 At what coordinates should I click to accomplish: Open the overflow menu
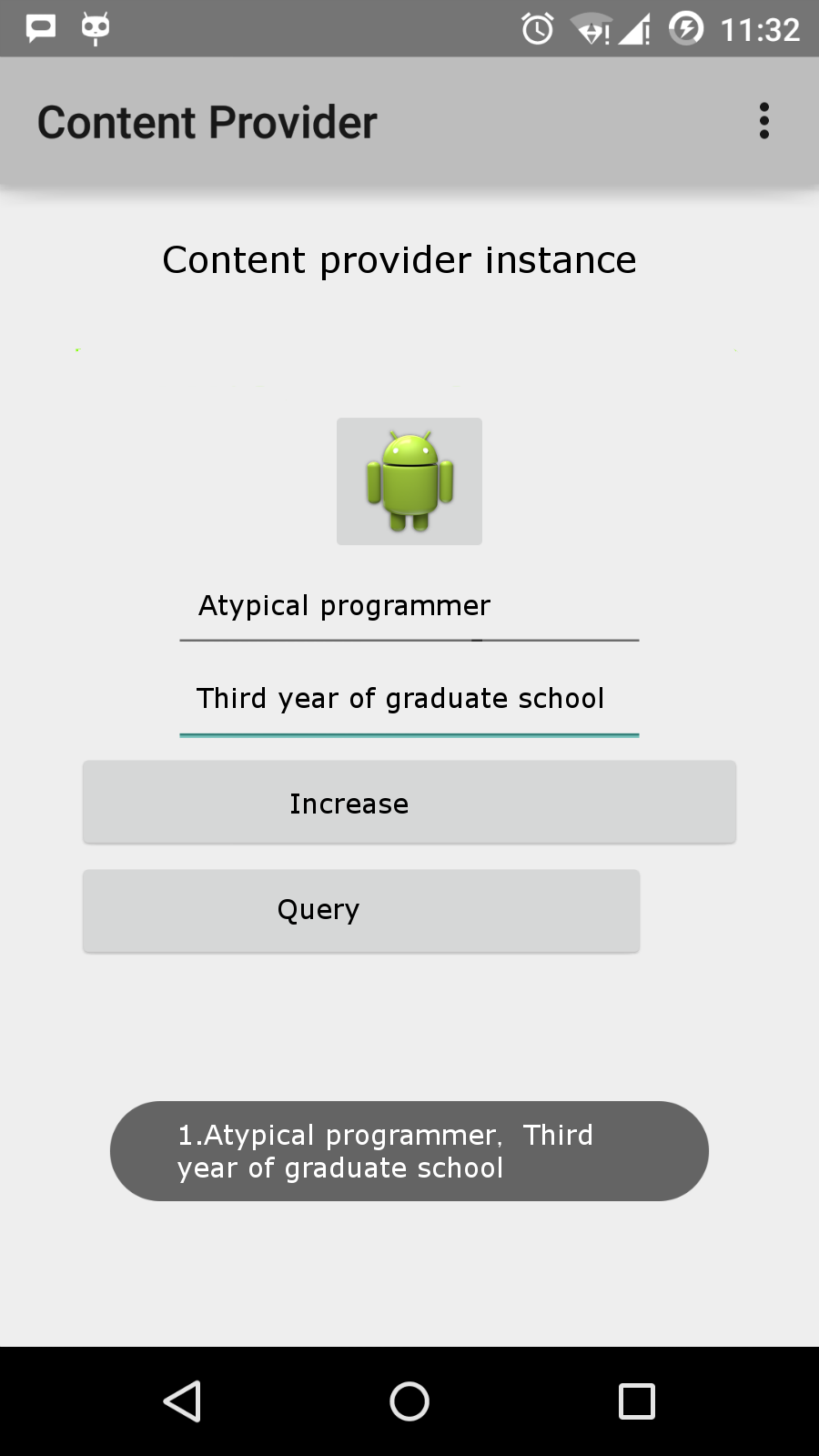[x=763, y=121]
